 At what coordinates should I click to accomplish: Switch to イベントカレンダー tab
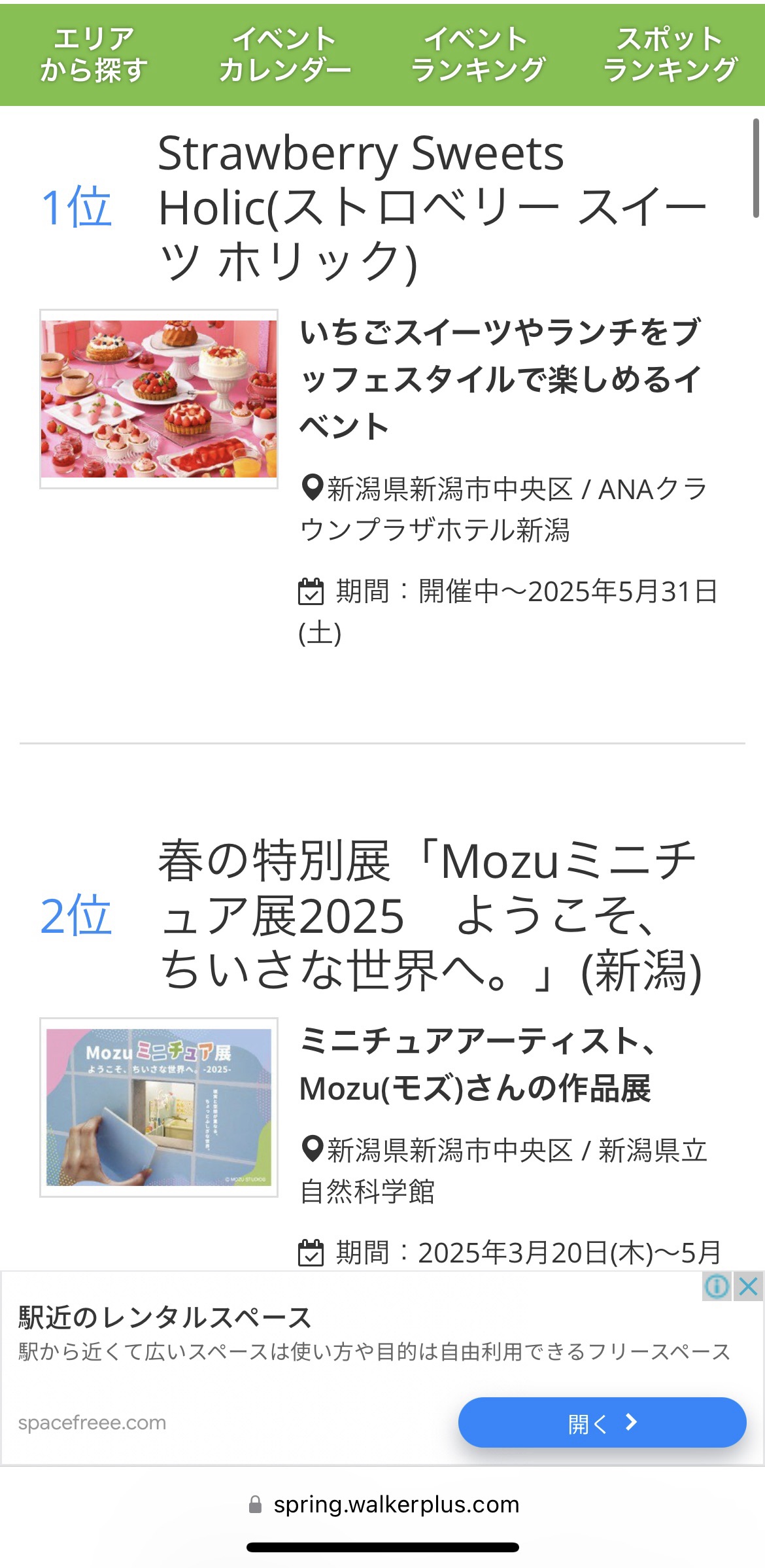pyautogui.click(x=285, y=55)
